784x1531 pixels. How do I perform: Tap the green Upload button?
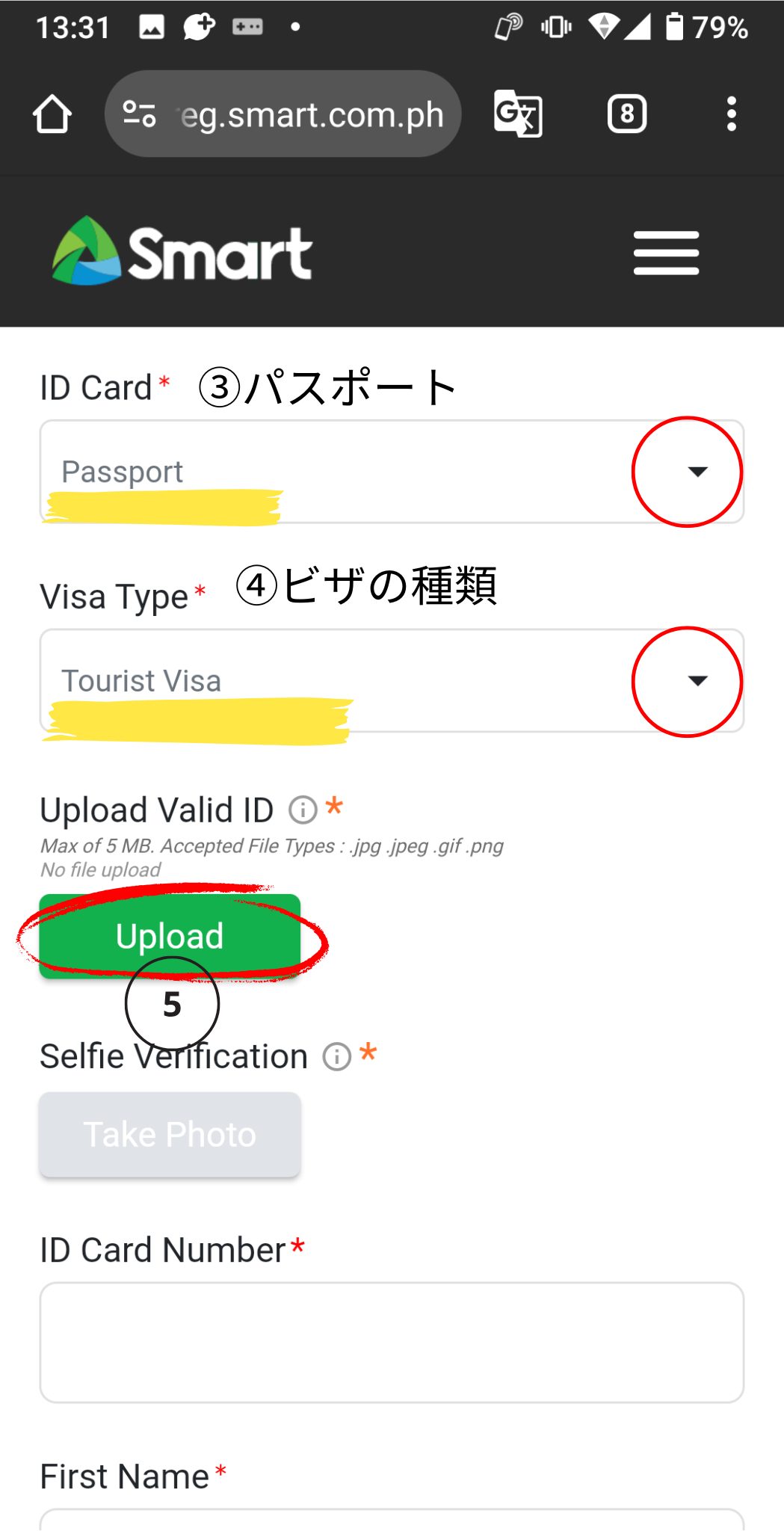(x=170, y=936)
